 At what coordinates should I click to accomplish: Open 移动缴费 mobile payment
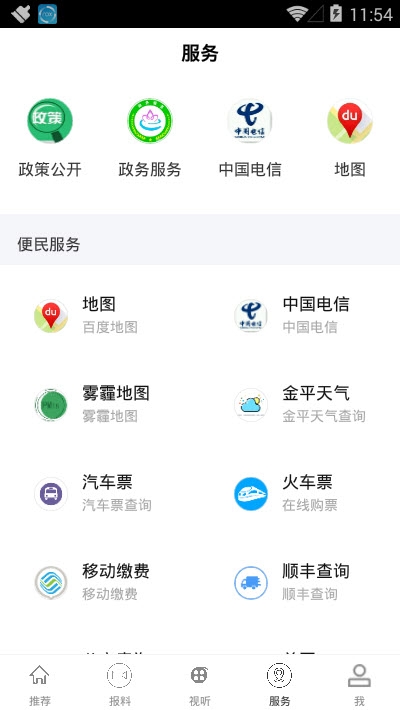tap(100, 583)
